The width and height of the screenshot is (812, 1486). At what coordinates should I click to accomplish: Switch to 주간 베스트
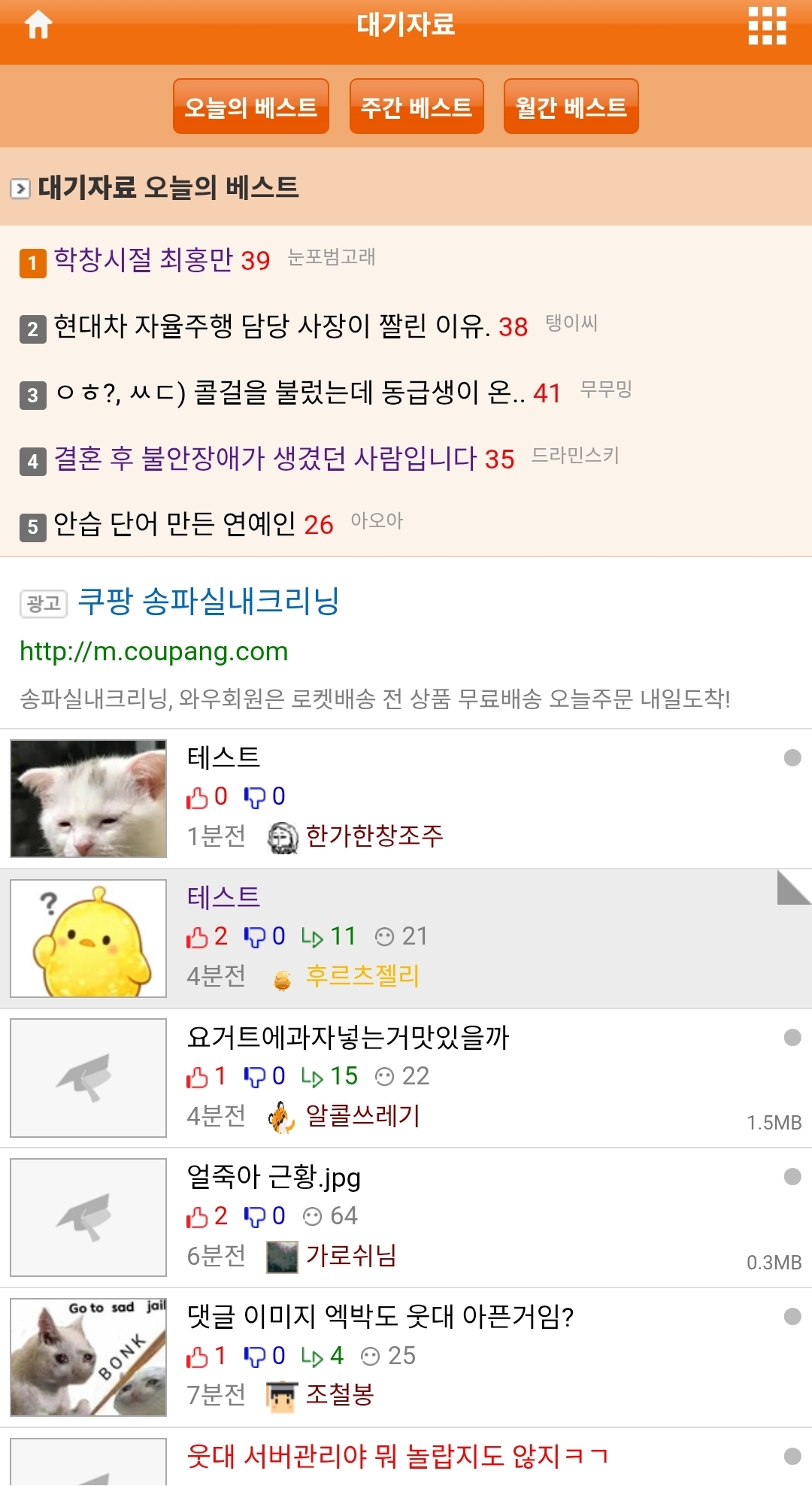pyautogui.click(x=417, y=107)
